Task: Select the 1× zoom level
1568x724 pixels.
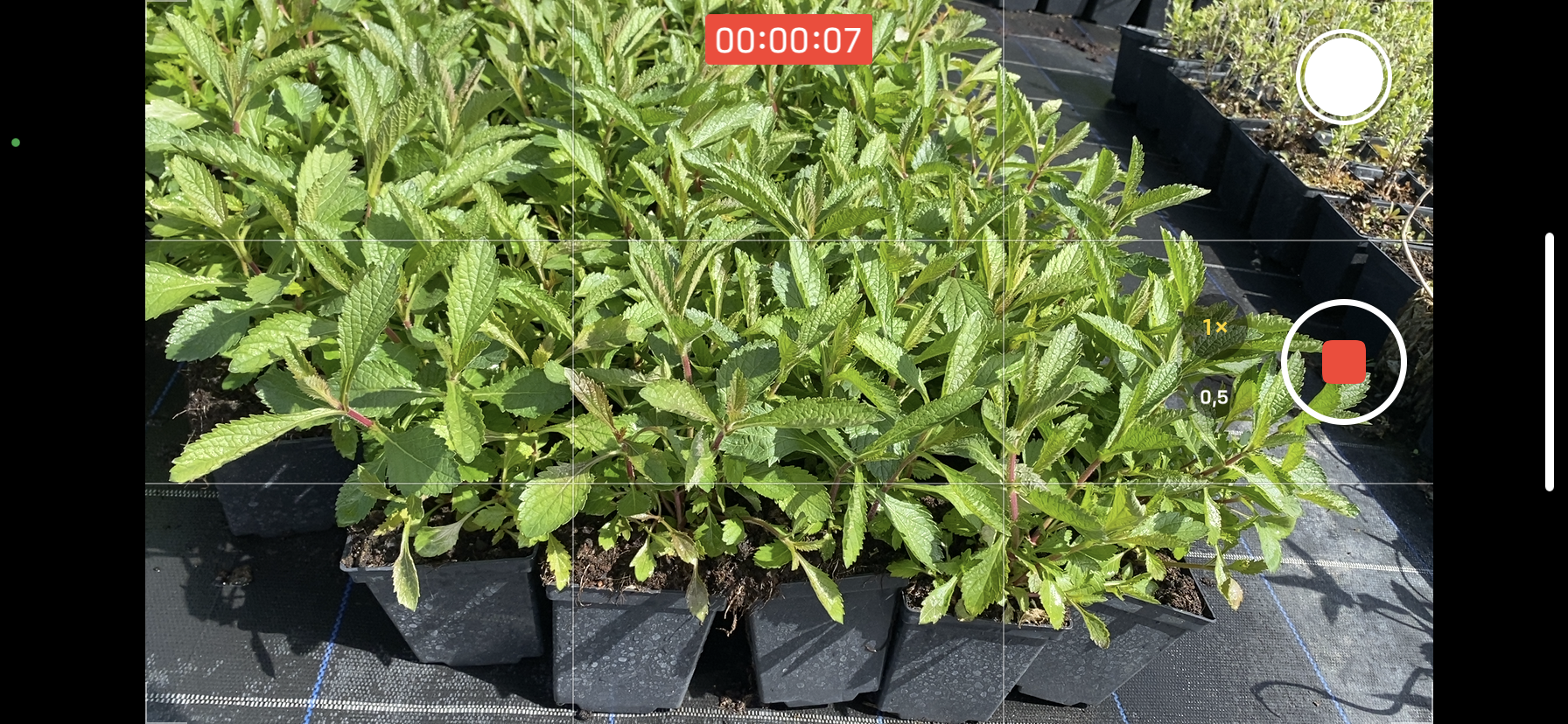Action: [x=1214, y=328]
